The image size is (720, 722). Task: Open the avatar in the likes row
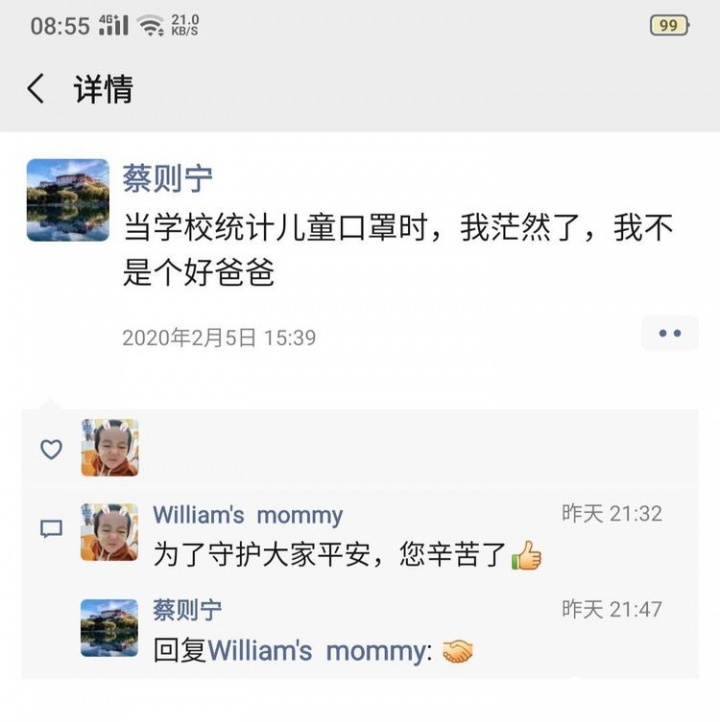[109, 448]
